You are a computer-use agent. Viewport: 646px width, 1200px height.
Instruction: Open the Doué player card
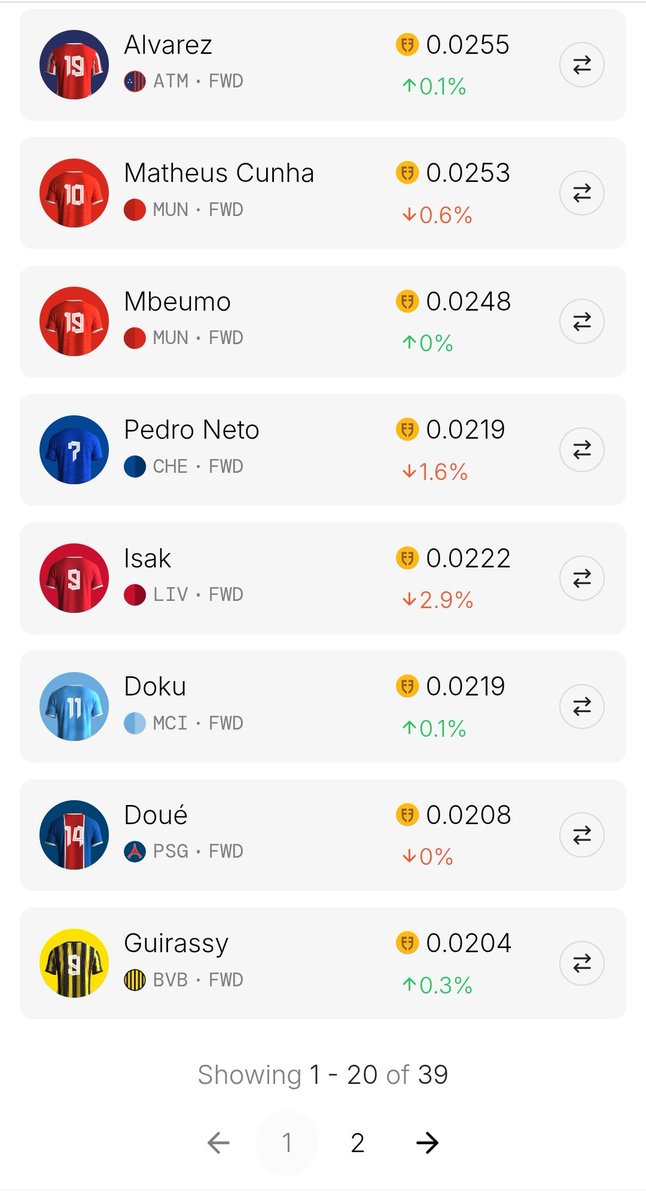click(323, 835)
